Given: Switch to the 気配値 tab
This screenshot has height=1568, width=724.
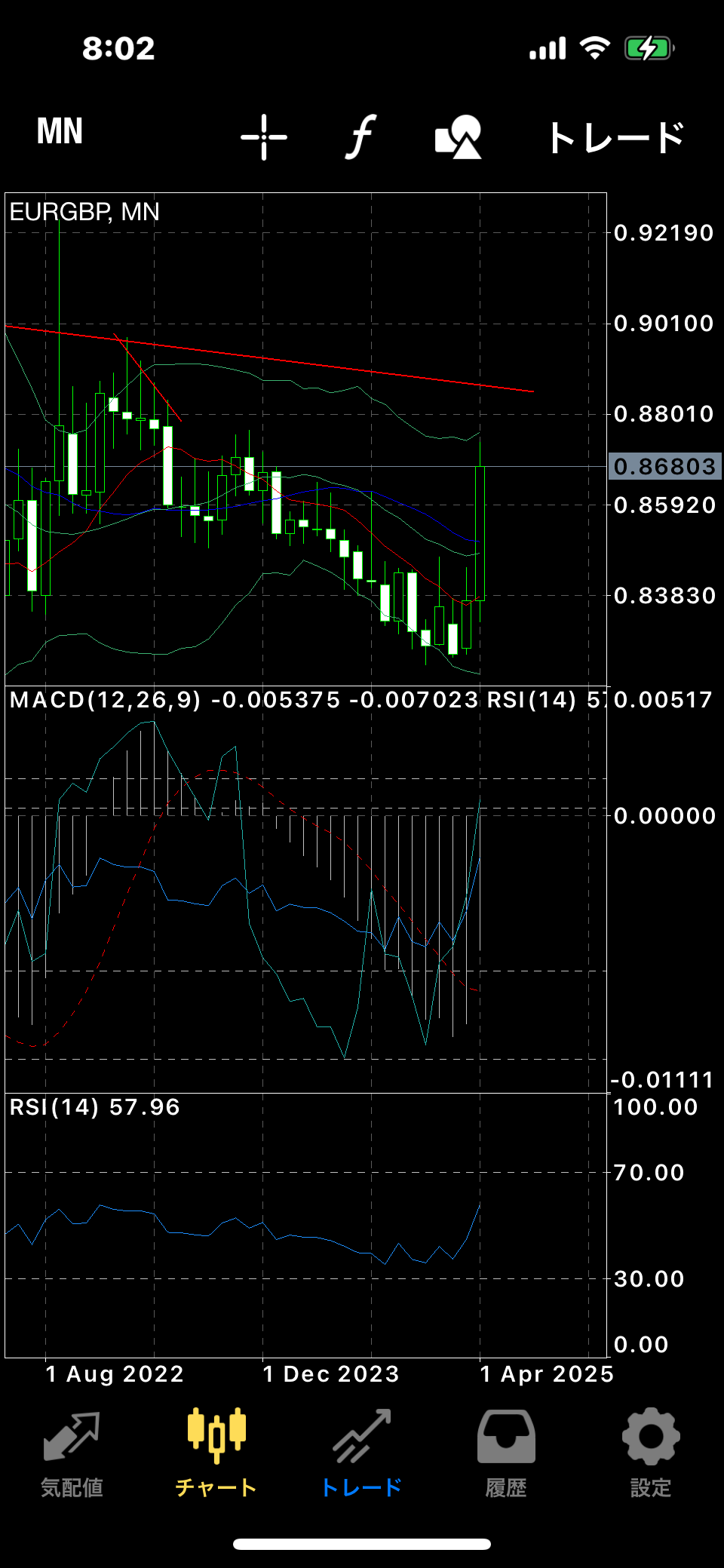Looking at the screenshot, I should pyautogui.click(x=72, y=1453).
